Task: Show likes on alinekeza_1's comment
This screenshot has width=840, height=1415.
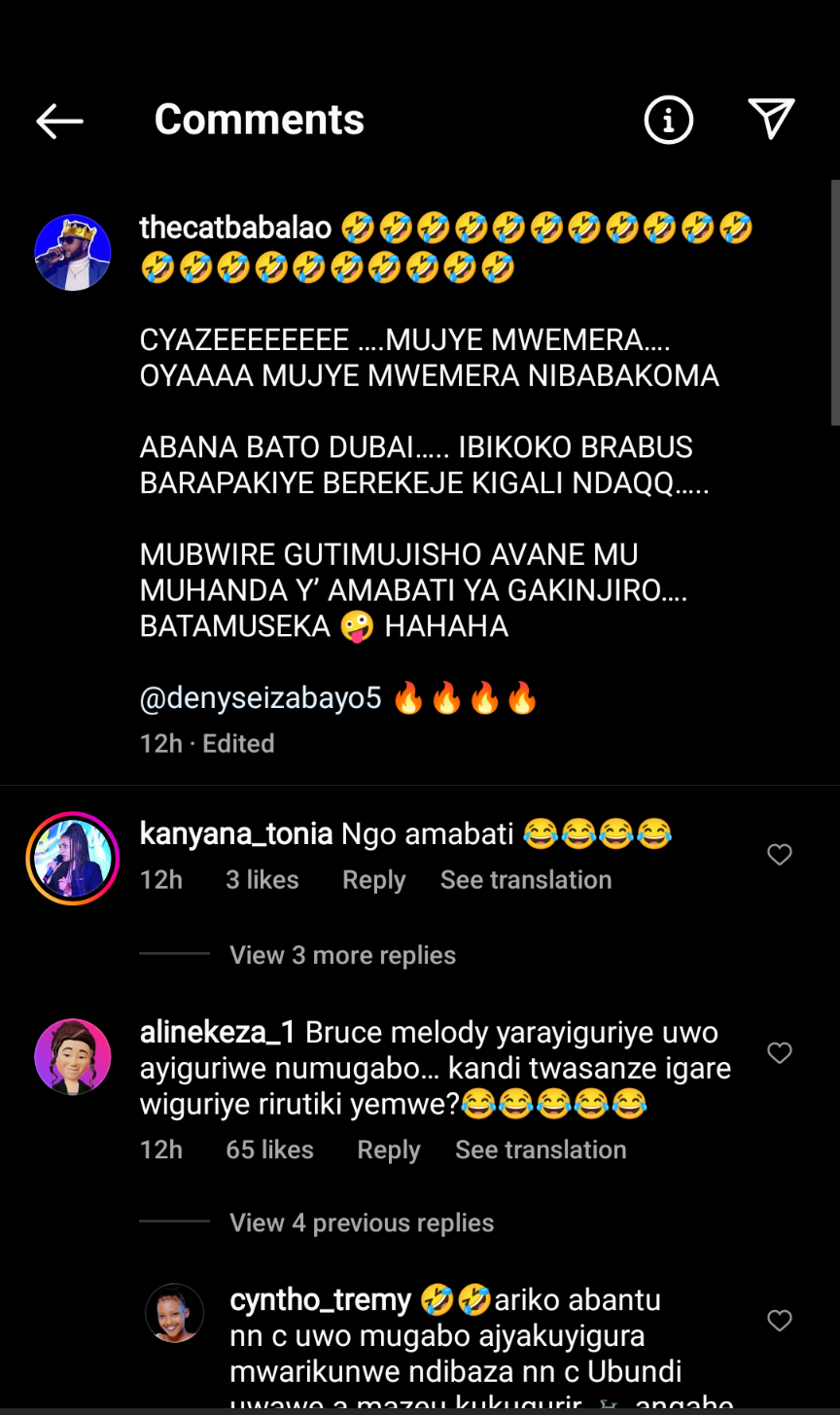Action: coord(269,1150)
